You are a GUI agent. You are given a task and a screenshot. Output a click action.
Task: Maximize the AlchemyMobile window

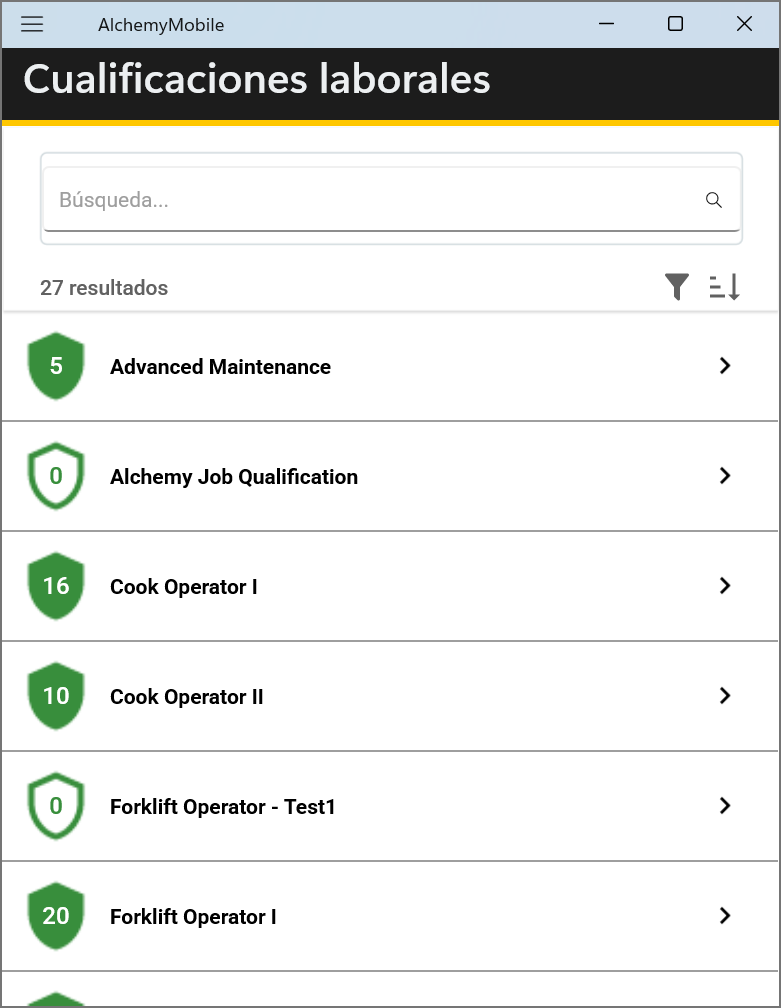(x=675, y=25)
